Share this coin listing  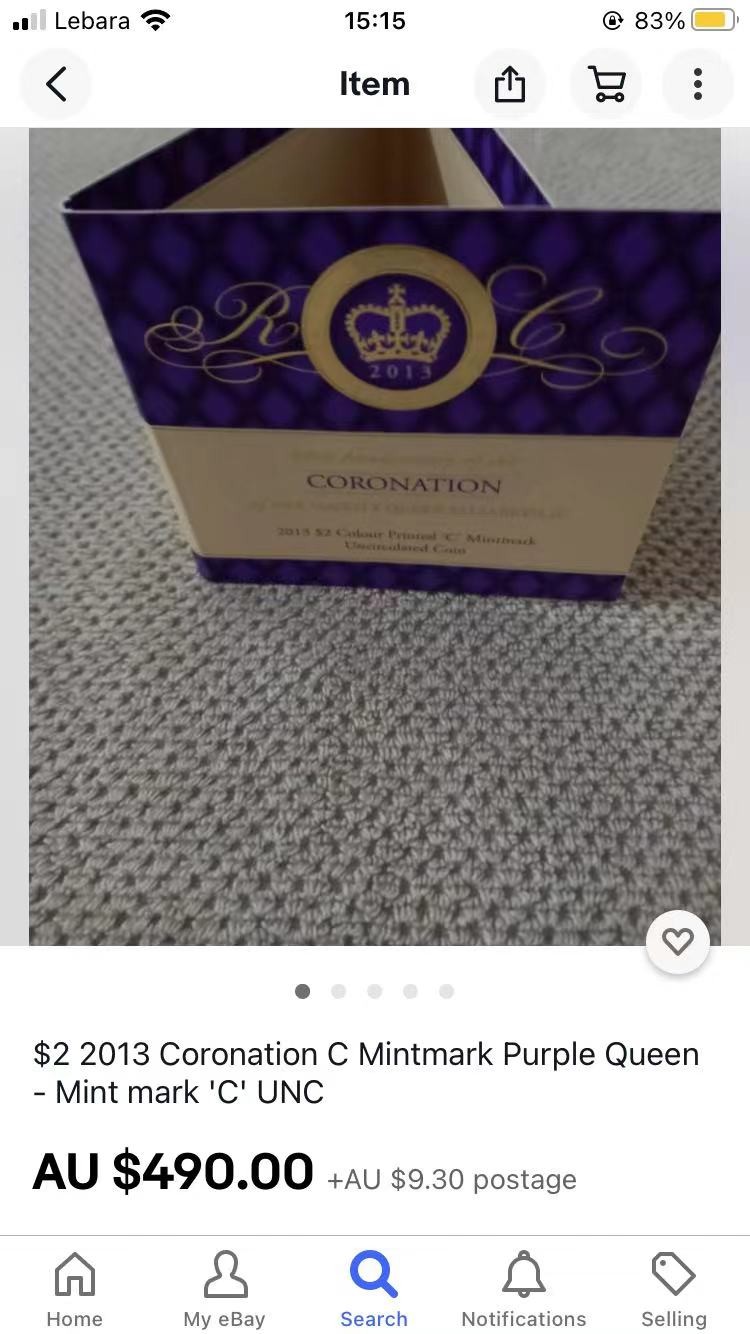[509, 84]
